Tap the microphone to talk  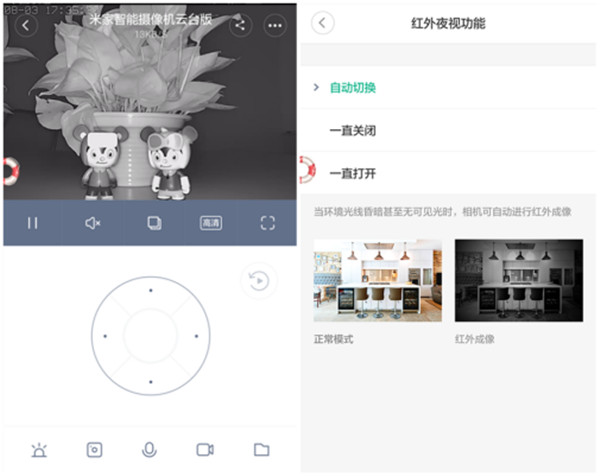tap(150, 450)
